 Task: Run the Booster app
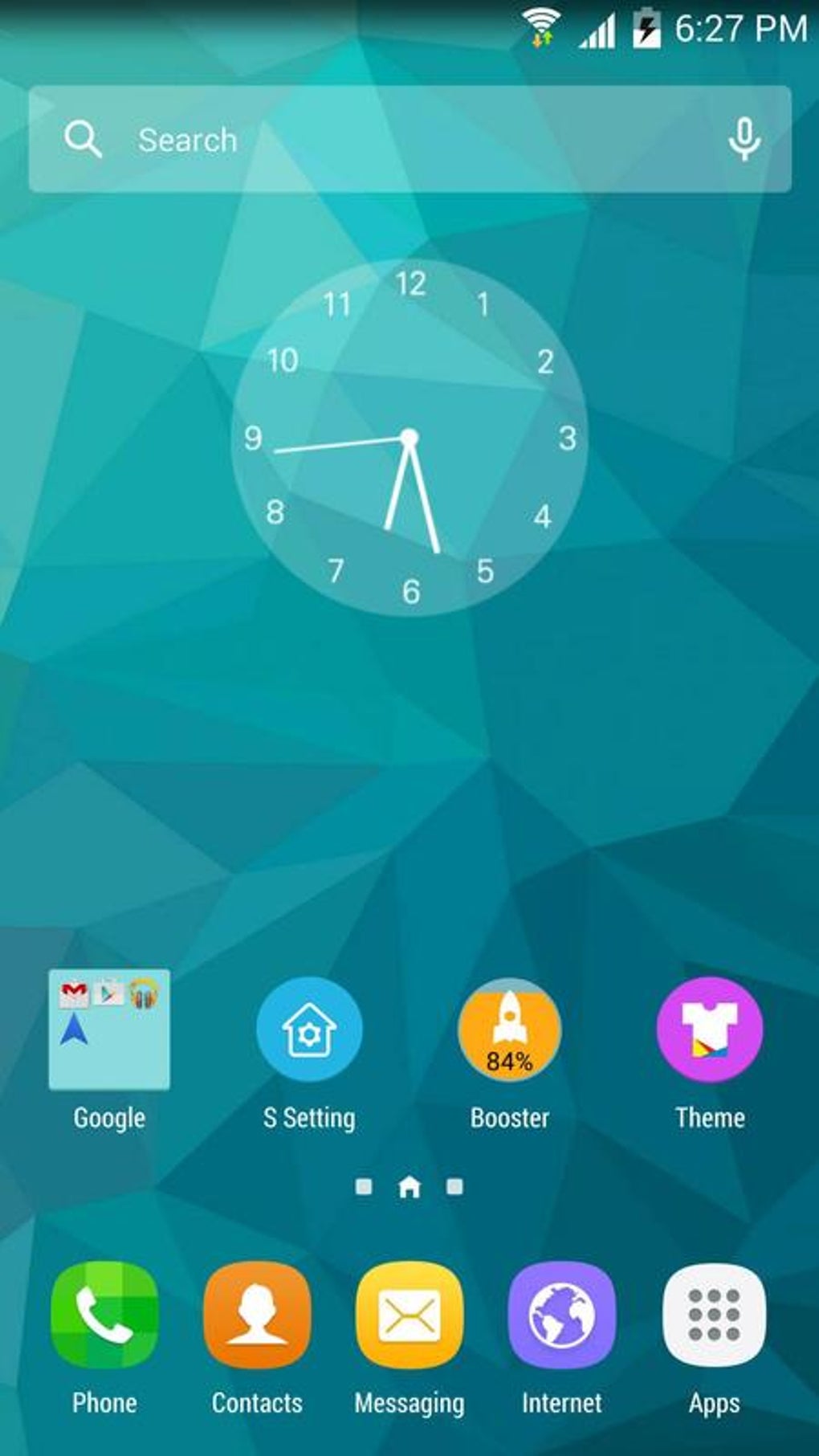point(510,1030)
